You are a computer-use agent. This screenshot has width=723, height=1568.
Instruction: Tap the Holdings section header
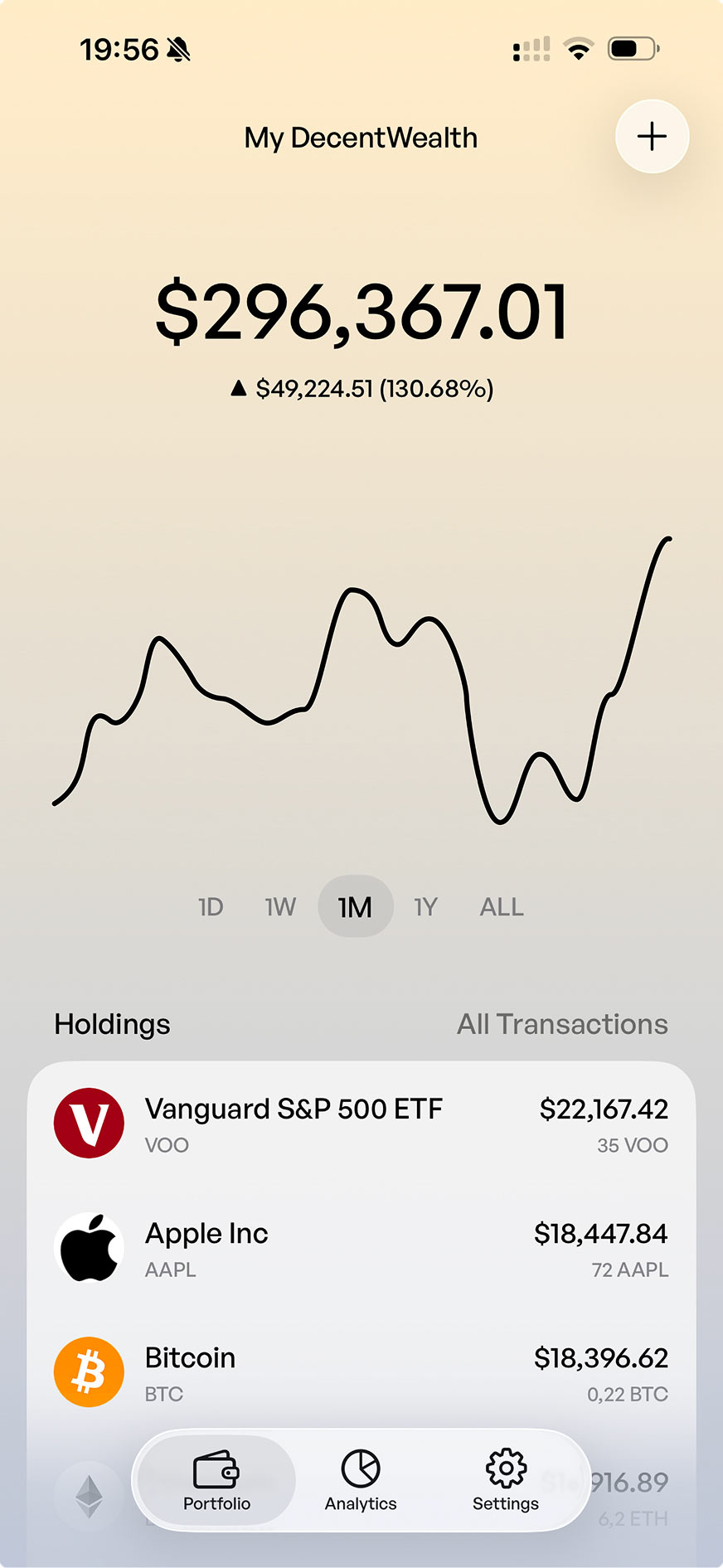click(112, 1024)
